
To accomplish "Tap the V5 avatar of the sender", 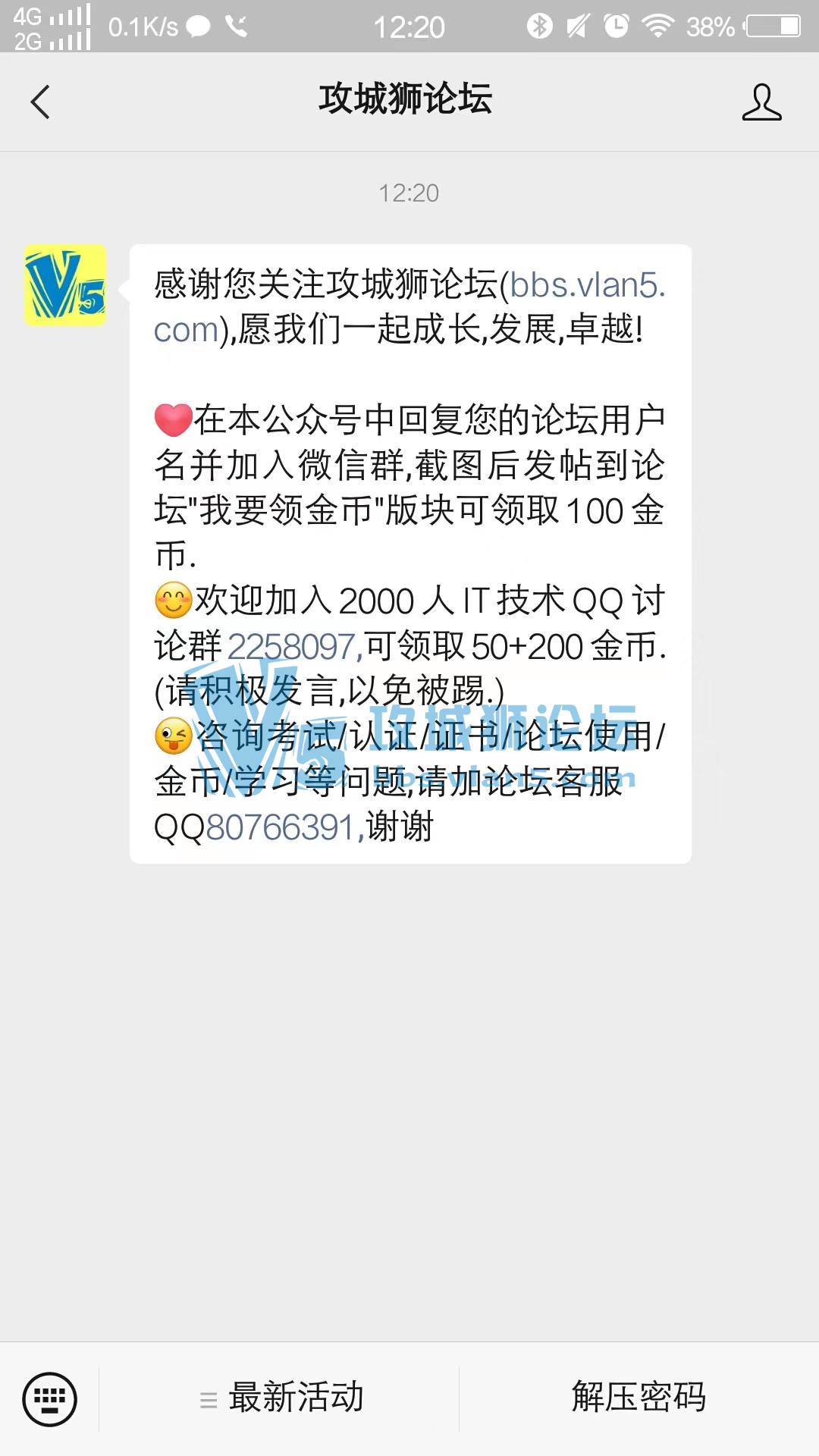I will [65, 285].
